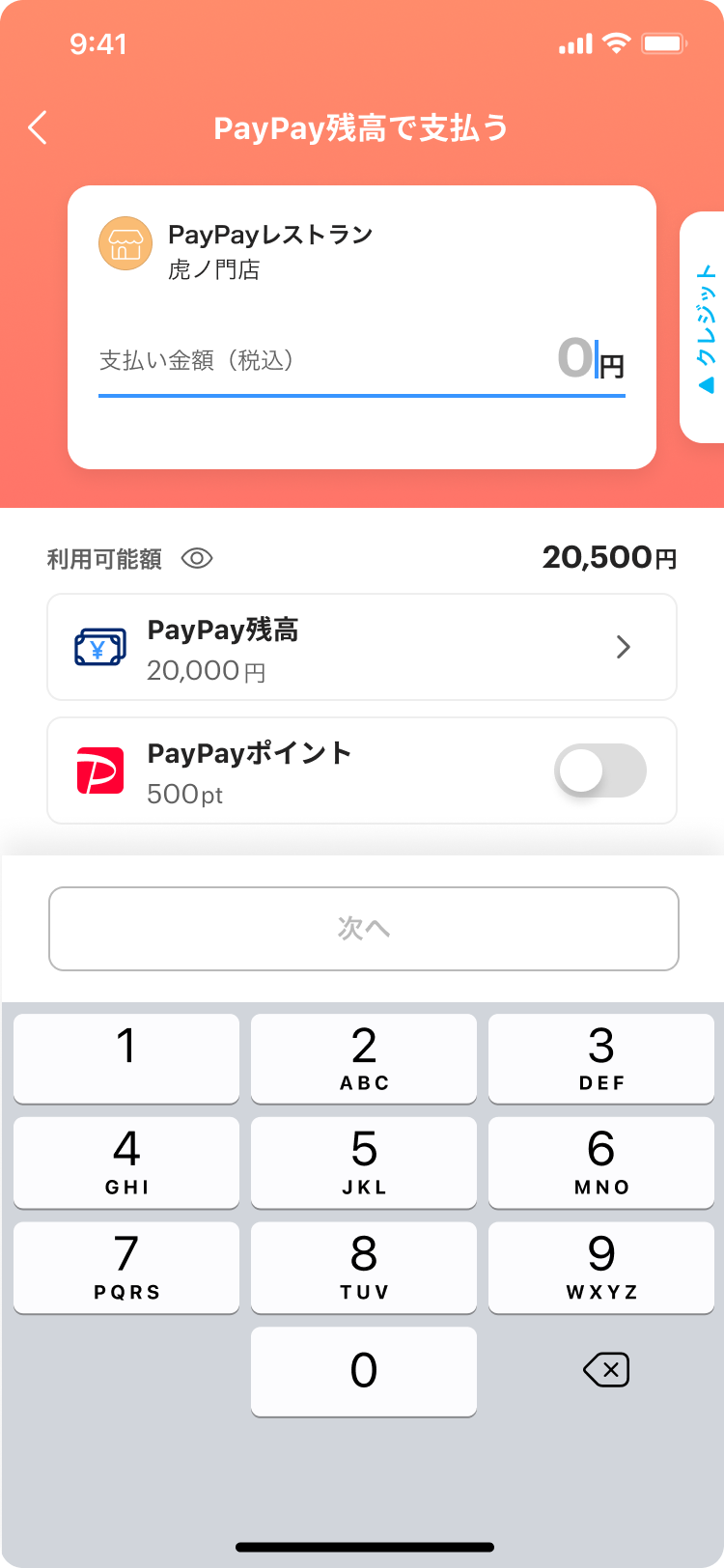Enter digit 2 on the keypad
The image size is (724, 1568).
tap(364, 1058)
